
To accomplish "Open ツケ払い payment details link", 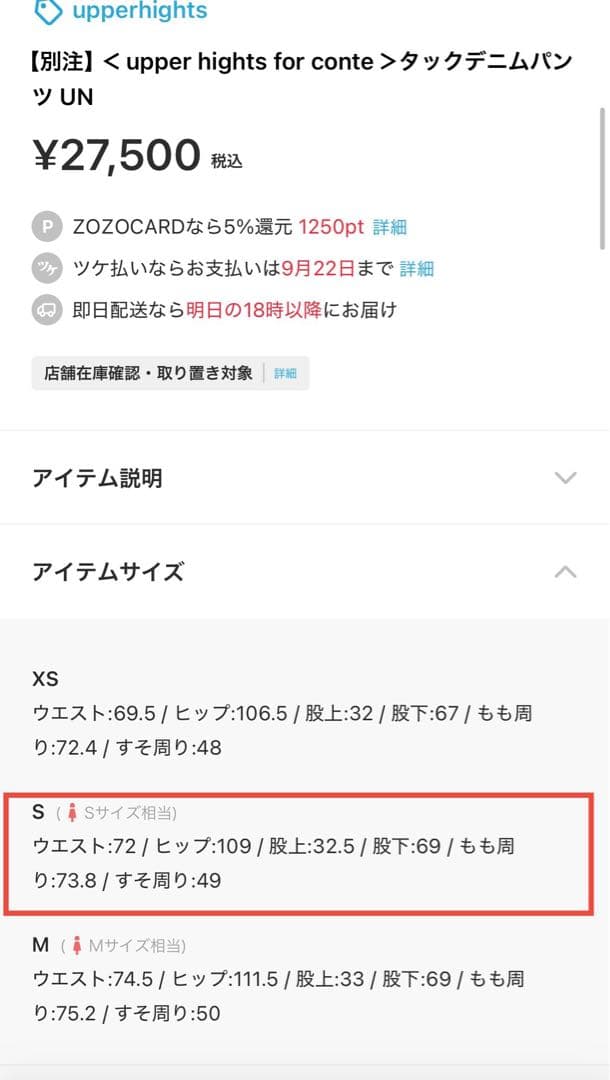I will point(417,269).
